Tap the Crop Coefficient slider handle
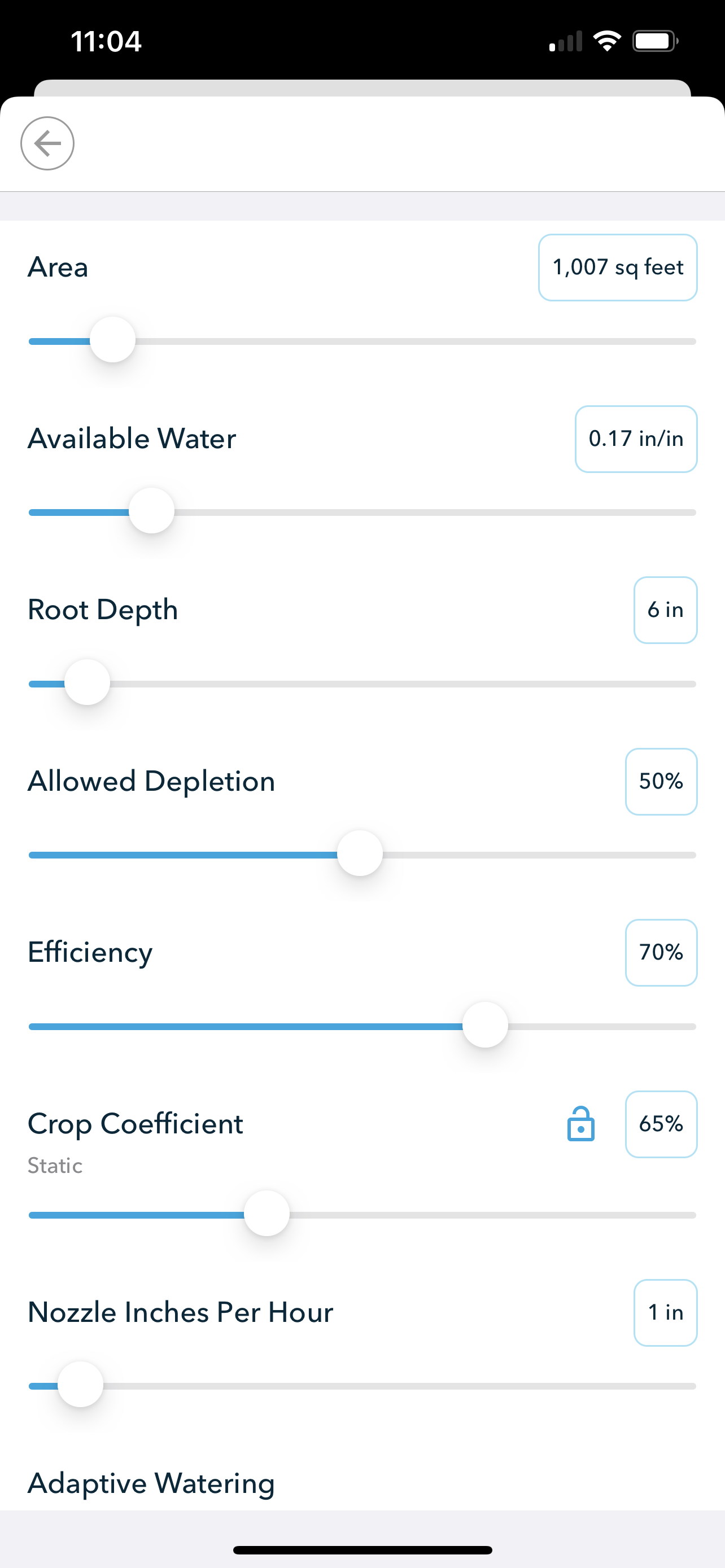725x1568 pixels. click(267, 1213)
